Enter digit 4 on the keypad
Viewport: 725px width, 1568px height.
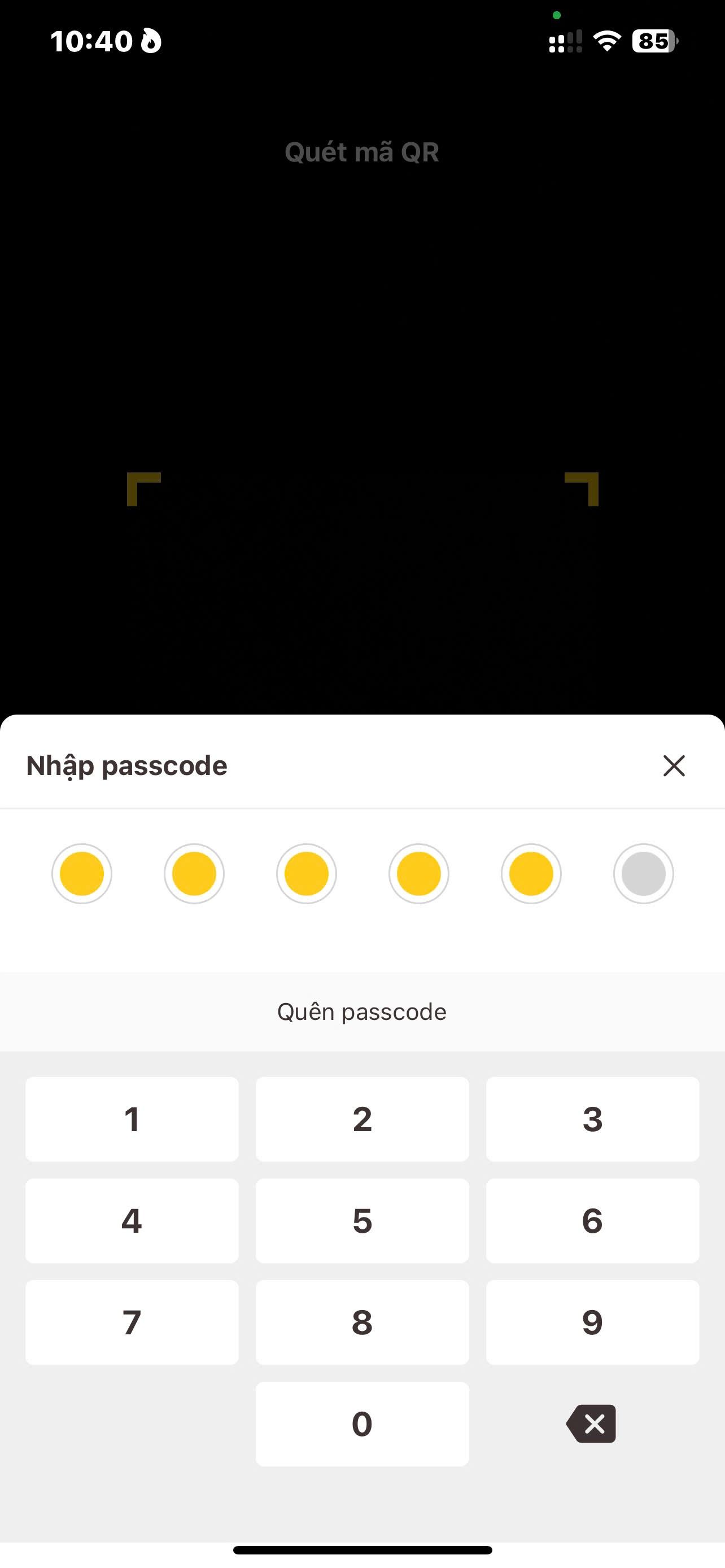132,1220
